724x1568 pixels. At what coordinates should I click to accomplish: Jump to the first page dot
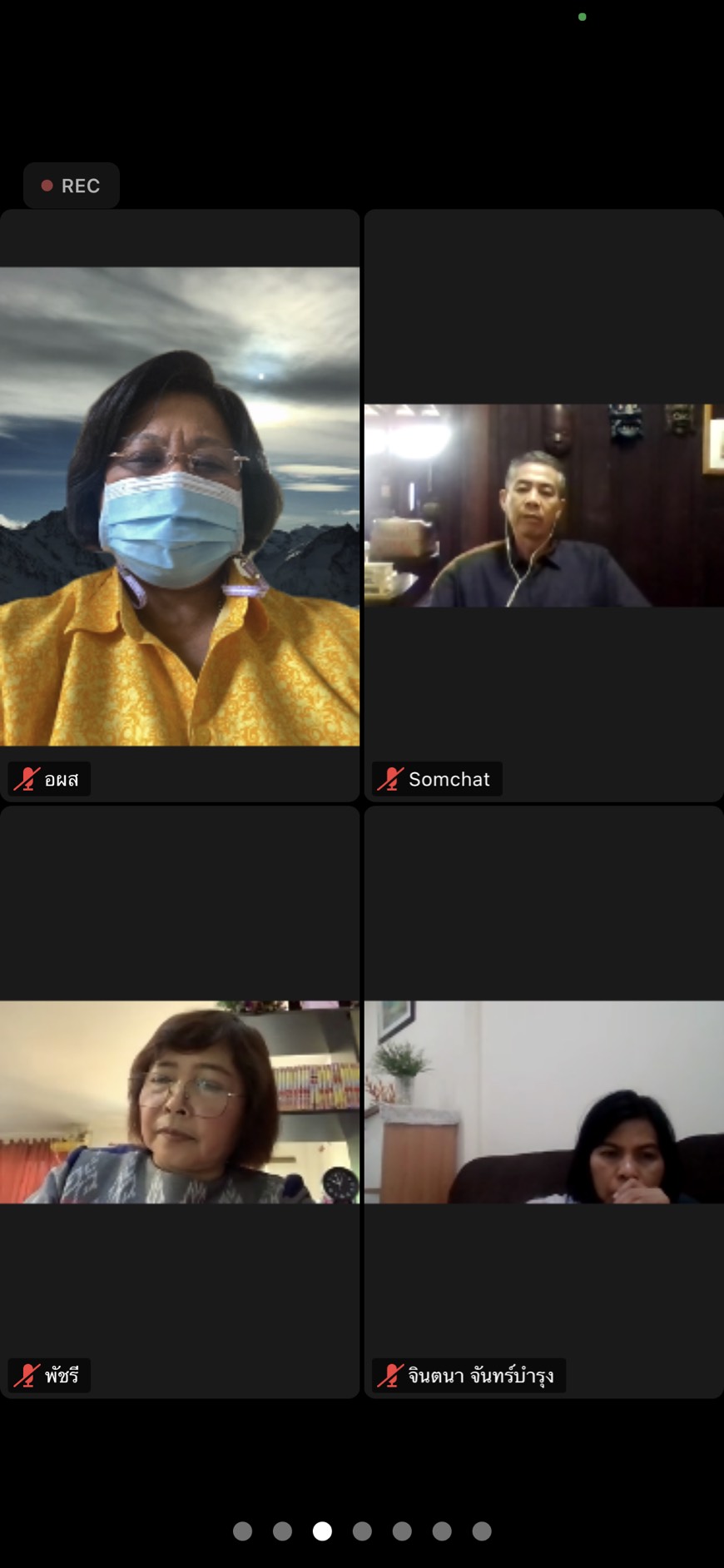pyautogui.click(x=242, y=1531)
